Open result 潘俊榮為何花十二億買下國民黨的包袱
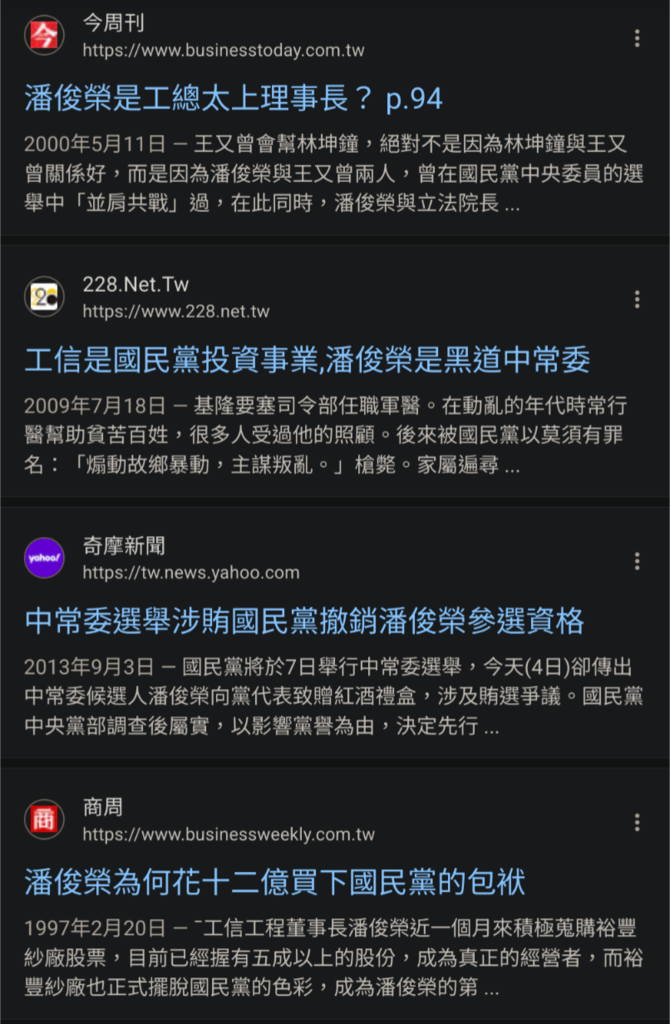670x1024 pixels. (x=274, y=882)
